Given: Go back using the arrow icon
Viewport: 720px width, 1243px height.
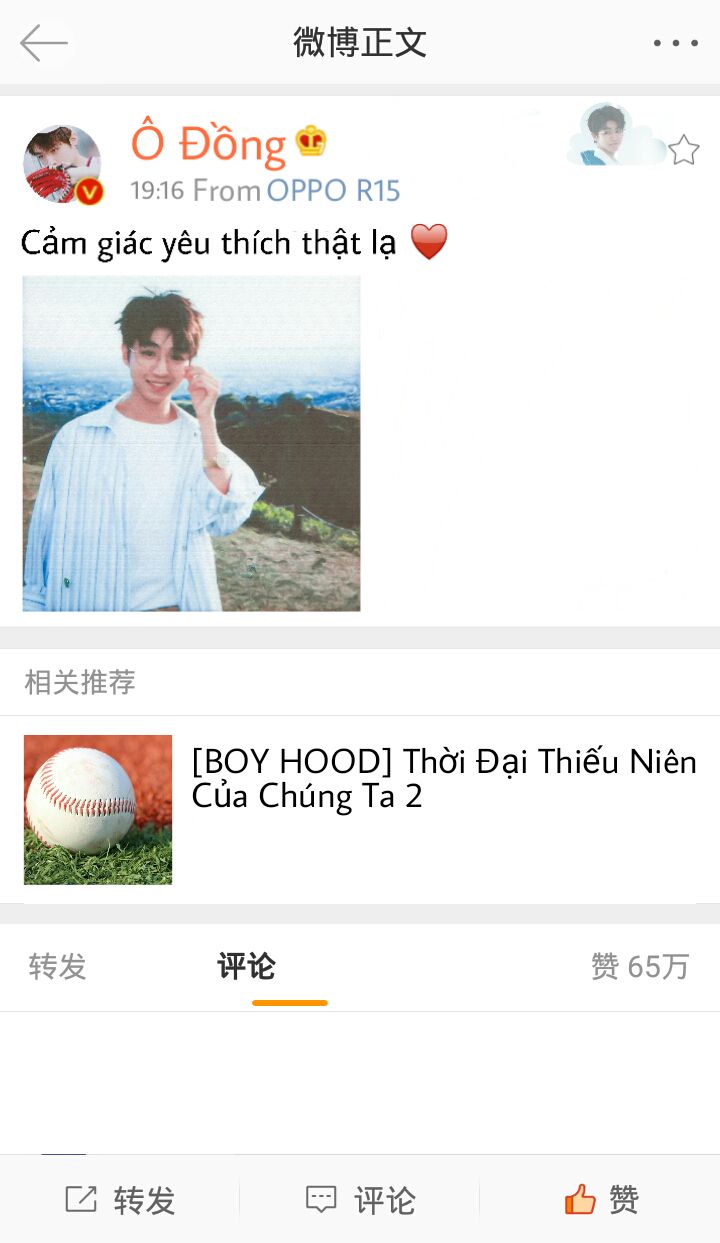Looking at the screenshot, I should 44,43.
